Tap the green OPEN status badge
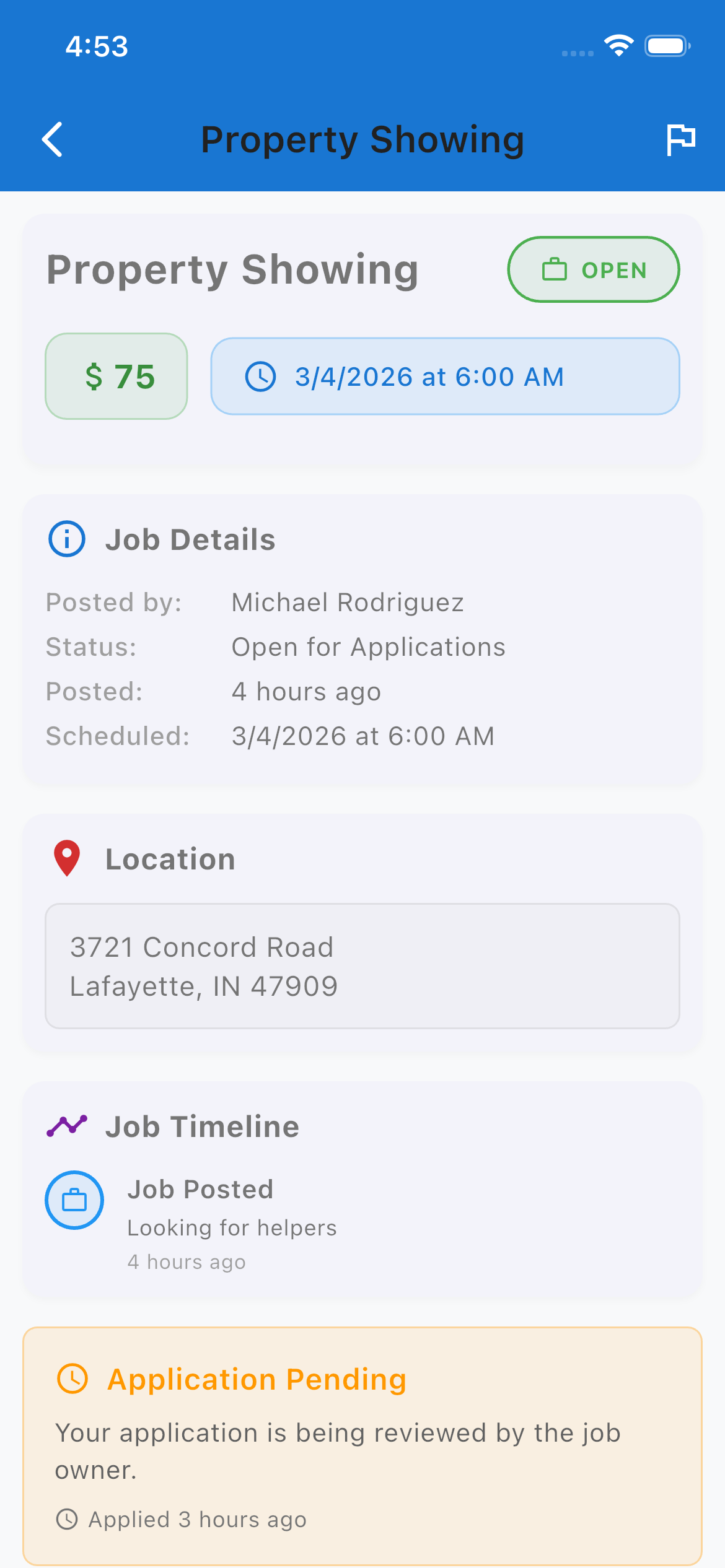This screenshot has width=725, height=1568. 594,270
